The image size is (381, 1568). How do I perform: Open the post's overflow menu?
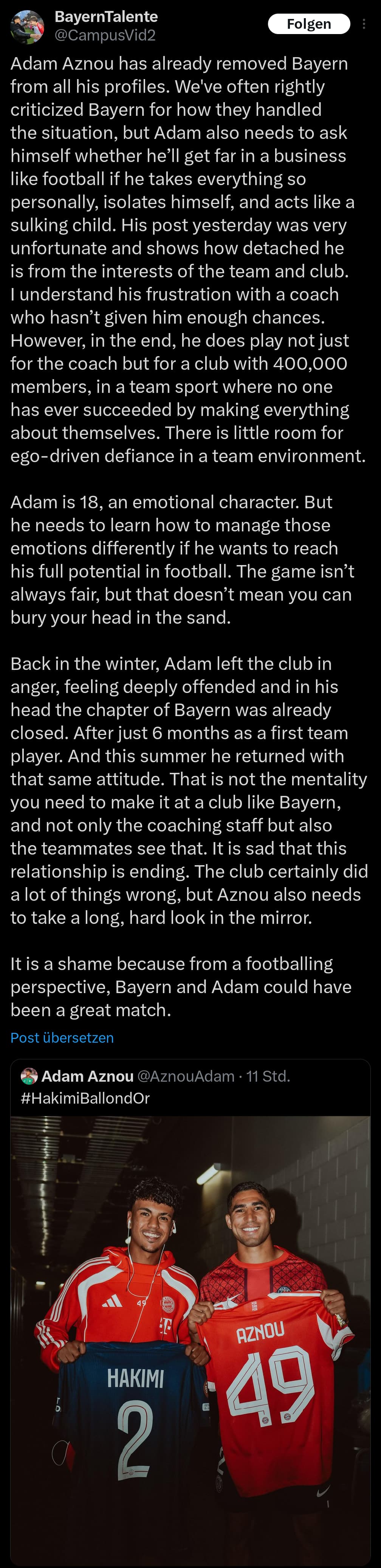pos(364,24)
